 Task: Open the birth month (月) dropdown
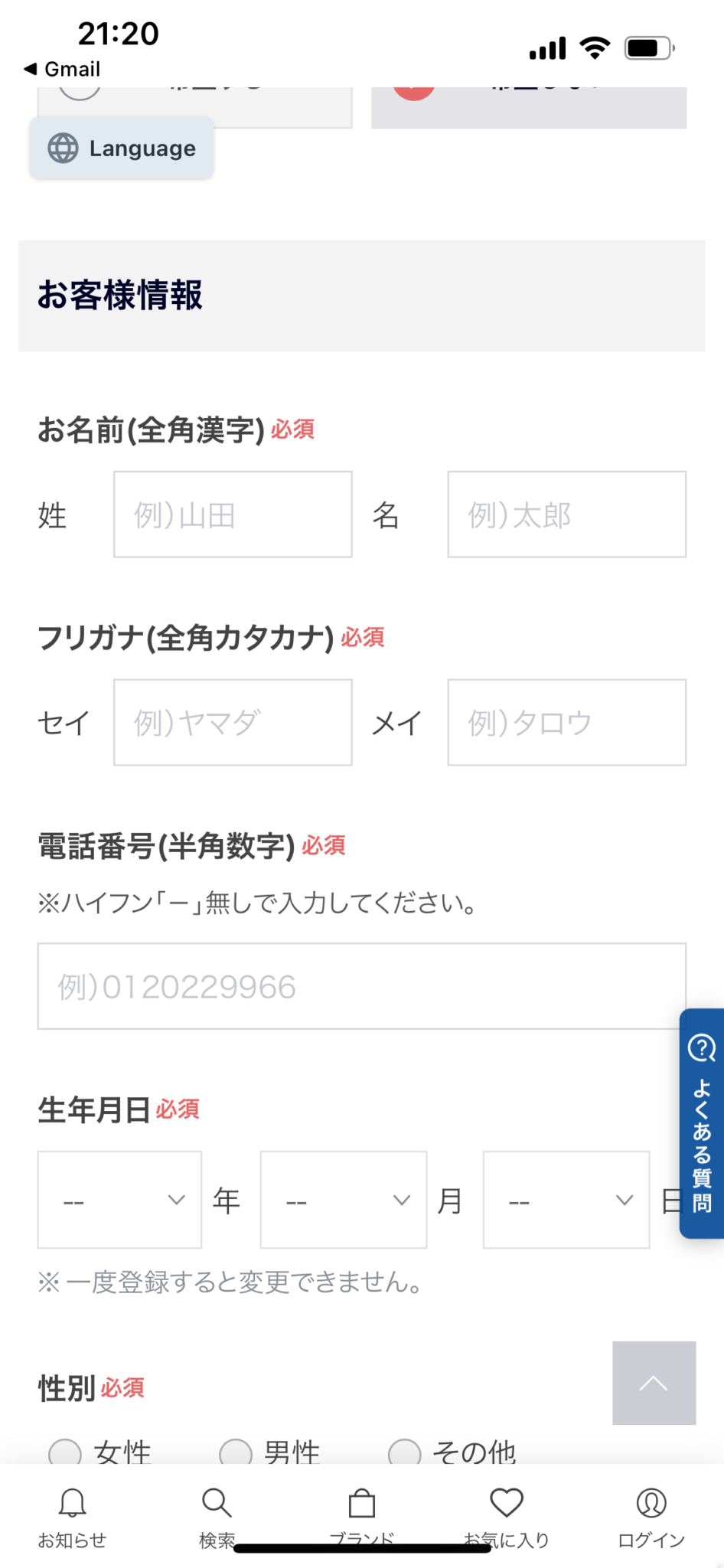point(344,1200)
